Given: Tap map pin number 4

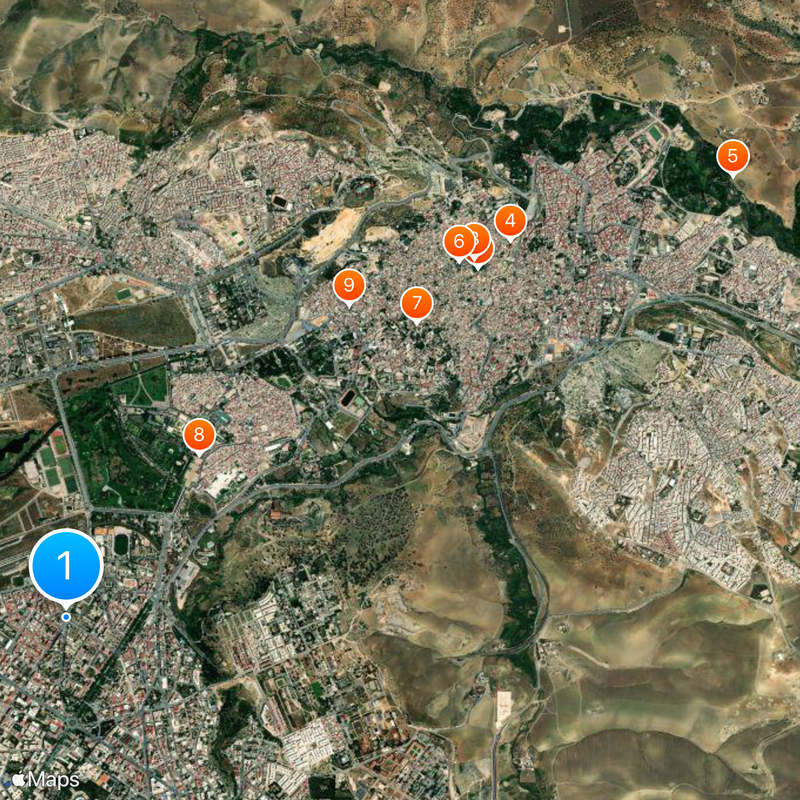Looking at the screenshot, I should (x=510, y=220).
